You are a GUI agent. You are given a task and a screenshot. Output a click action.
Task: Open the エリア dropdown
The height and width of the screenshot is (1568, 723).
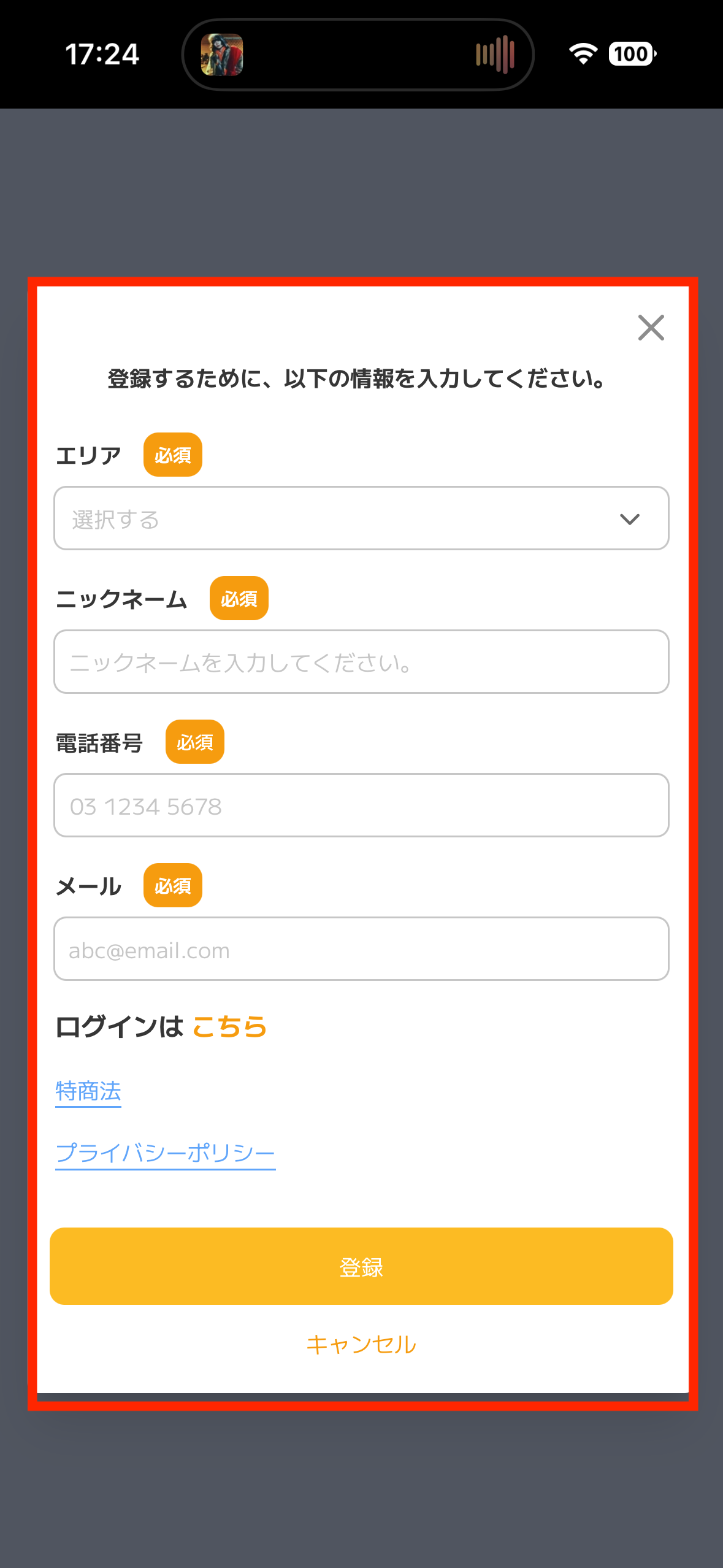(361, 518)
